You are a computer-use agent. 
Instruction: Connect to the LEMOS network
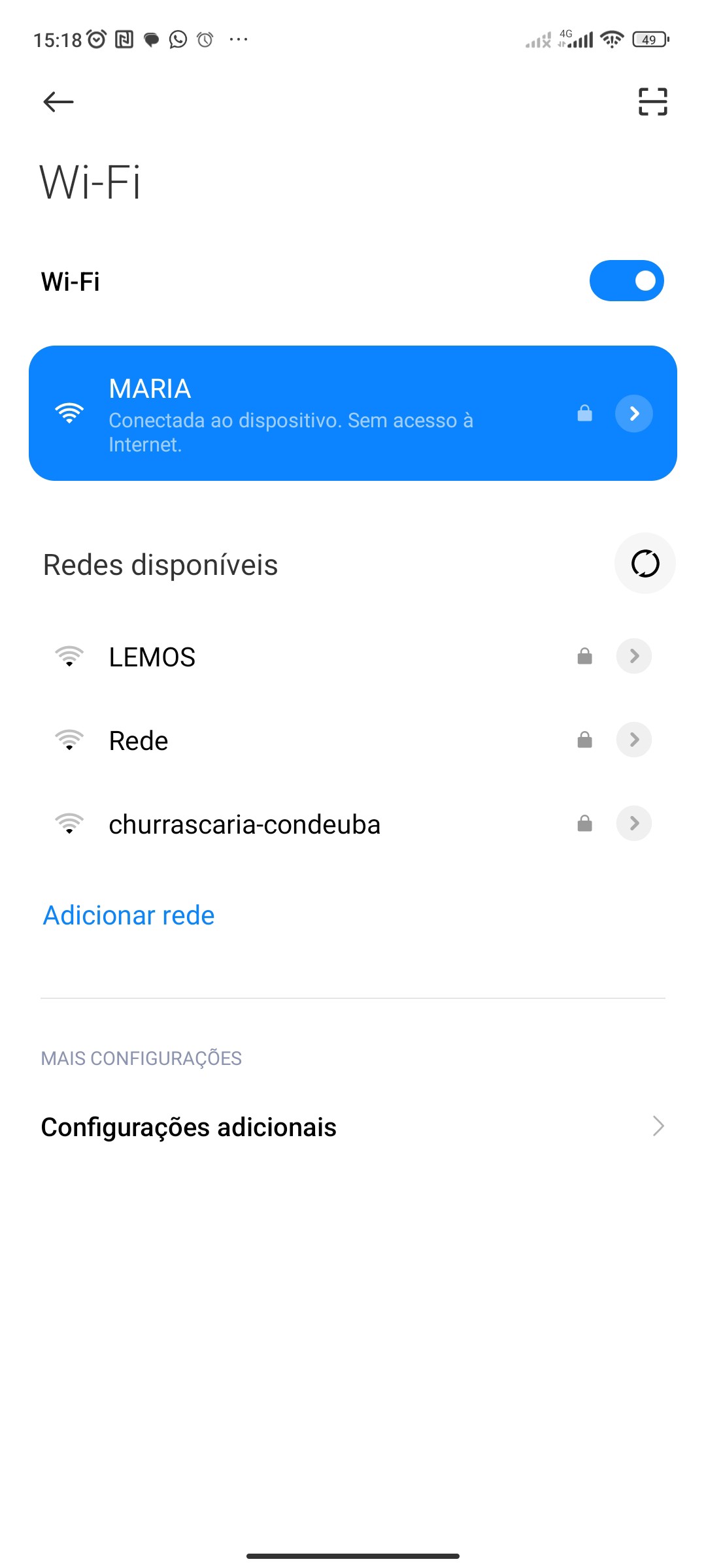[261, 657]
